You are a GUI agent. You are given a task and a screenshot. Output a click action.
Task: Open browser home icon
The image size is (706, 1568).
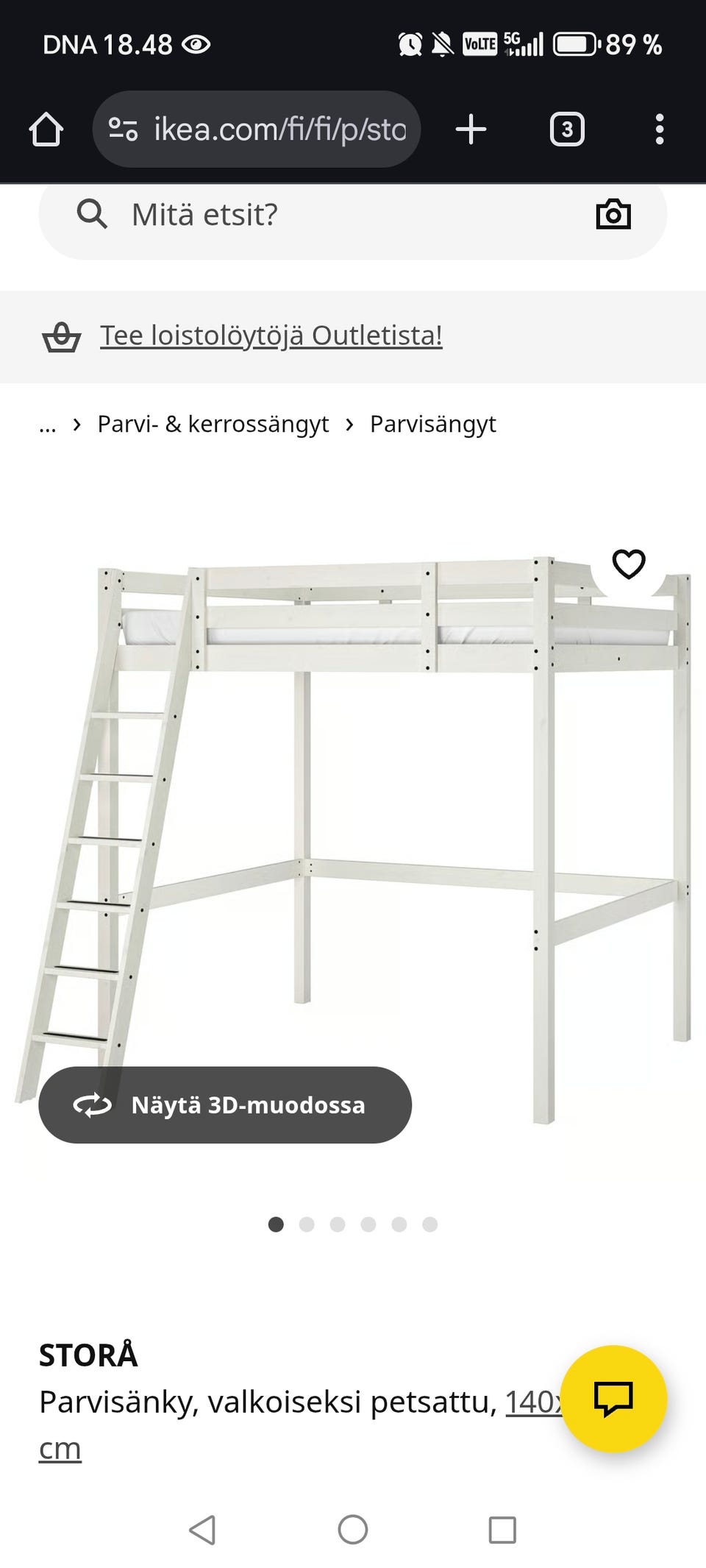(x=47, y=129)
